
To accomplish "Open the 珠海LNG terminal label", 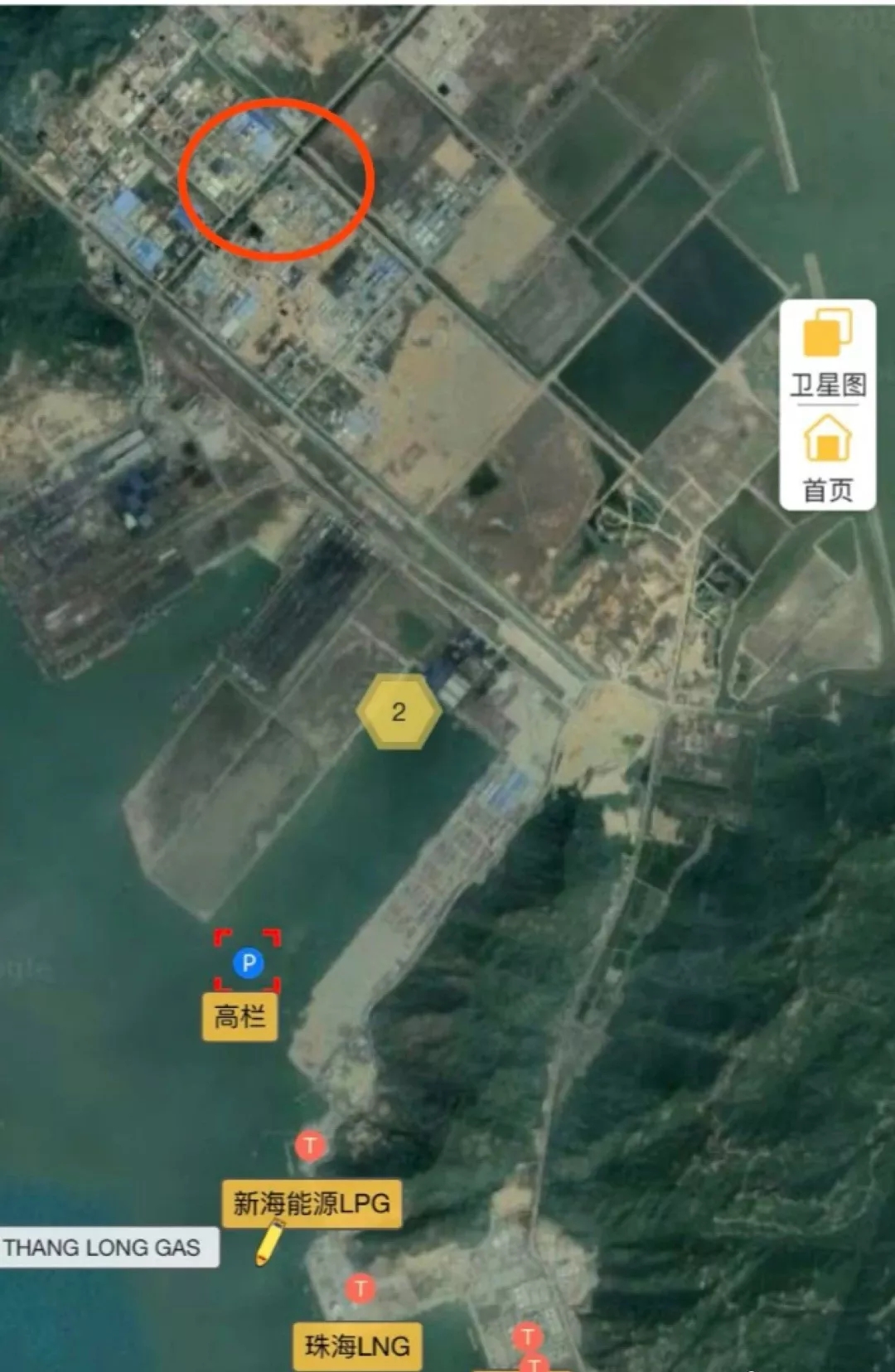I will pos(357,1346).
